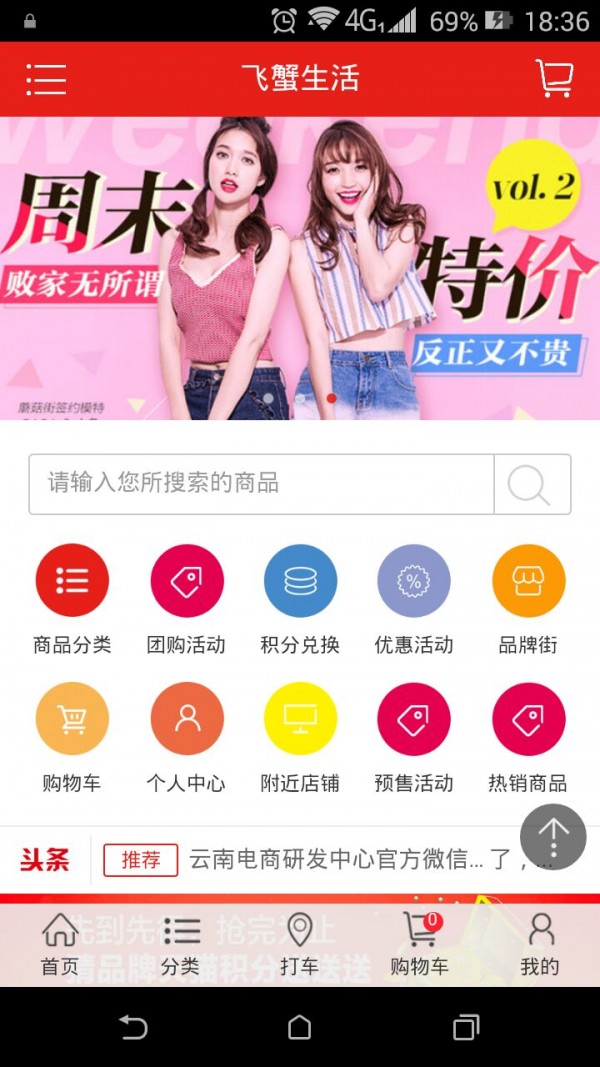Go back with the system back button
Image resolution: width=600 pixels, height=1067 pixels.
[x=133, y=1027]
